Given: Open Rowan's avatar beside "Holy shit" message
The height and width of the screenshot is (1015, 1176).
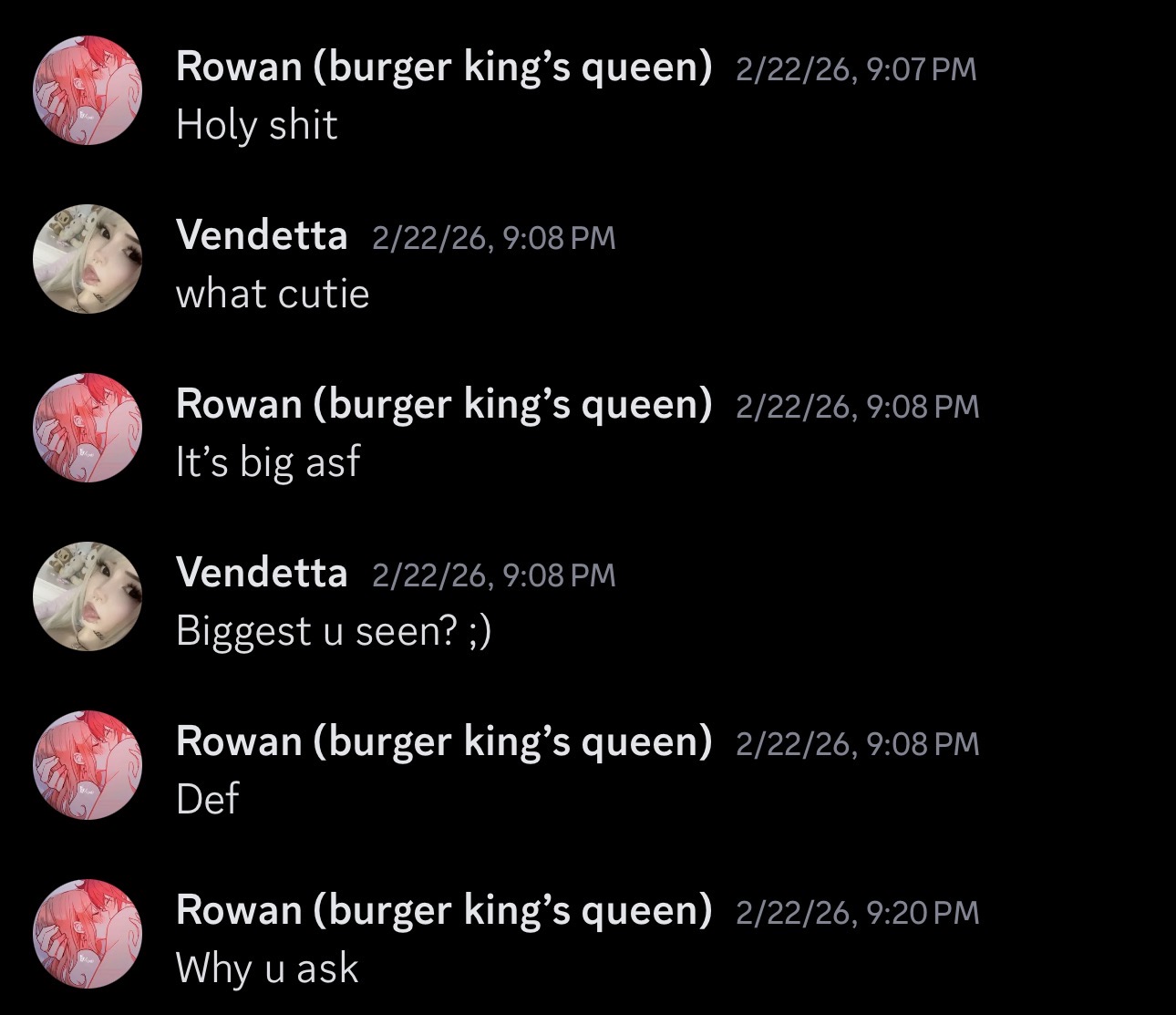Looking at the screenshot, I should 88,90.
